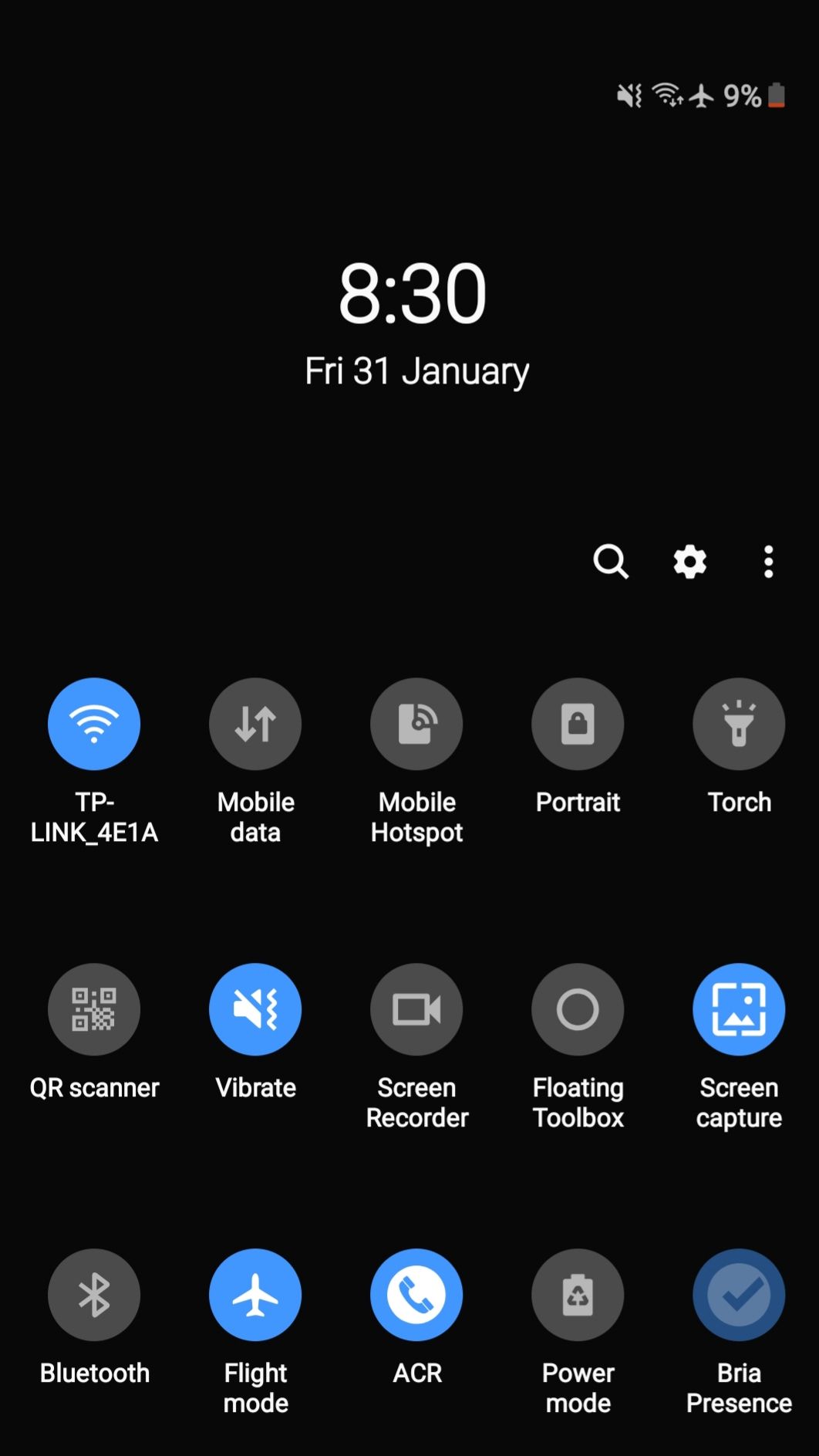Disable Flight mode
Viewport: 819px width, 1456px height.
(x=255, y=1295)
